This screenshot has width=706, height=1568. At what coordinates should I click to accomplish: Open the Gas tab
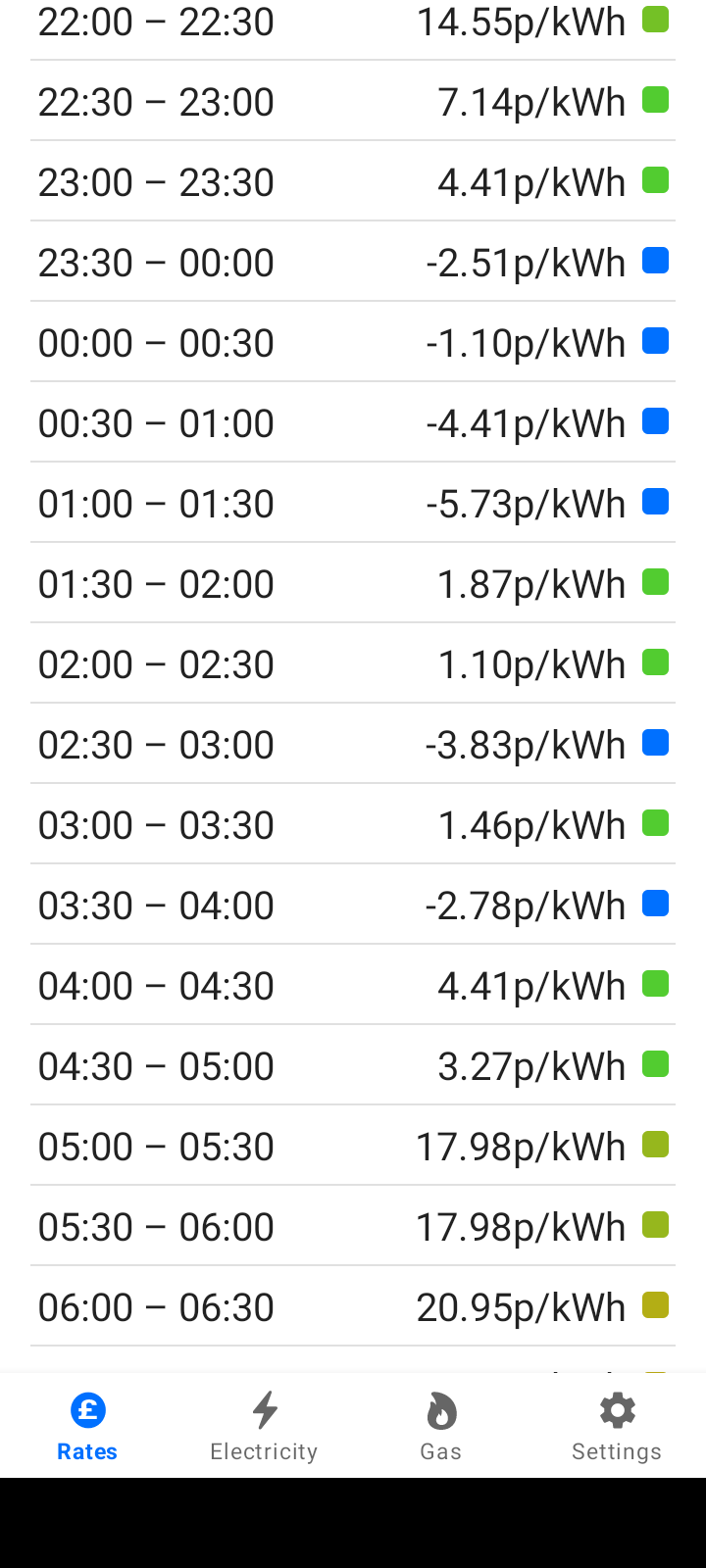point(440,1426)
